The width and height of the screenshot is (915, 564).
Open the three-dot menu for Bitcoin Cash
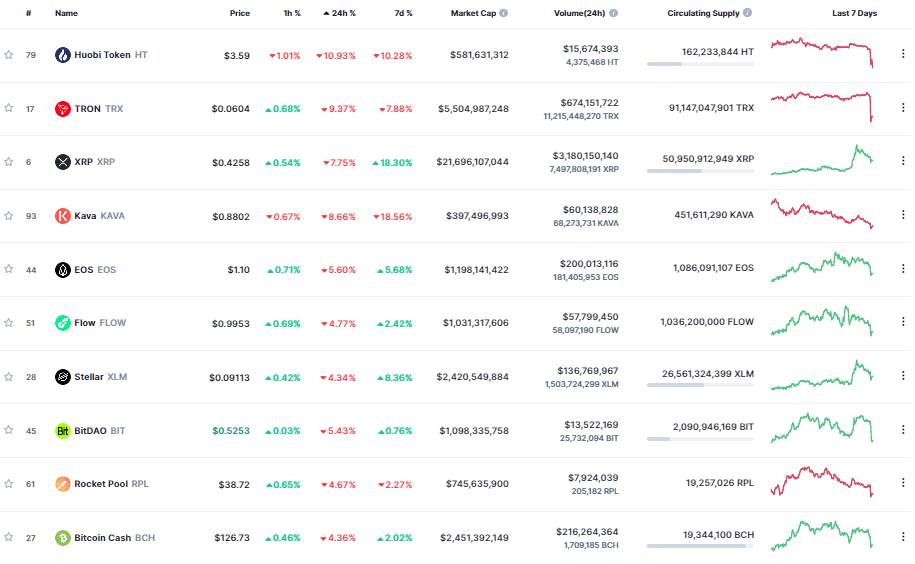tap(903, 538)
